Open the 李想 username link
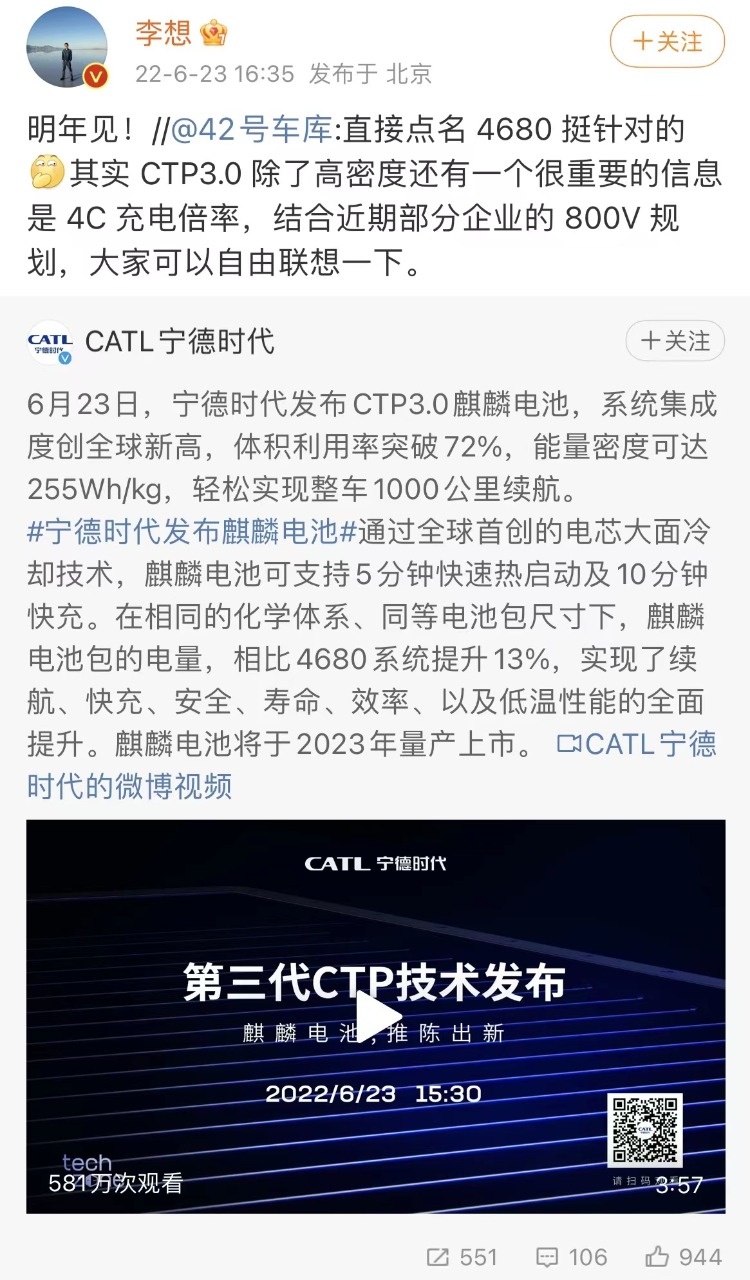 163,33
